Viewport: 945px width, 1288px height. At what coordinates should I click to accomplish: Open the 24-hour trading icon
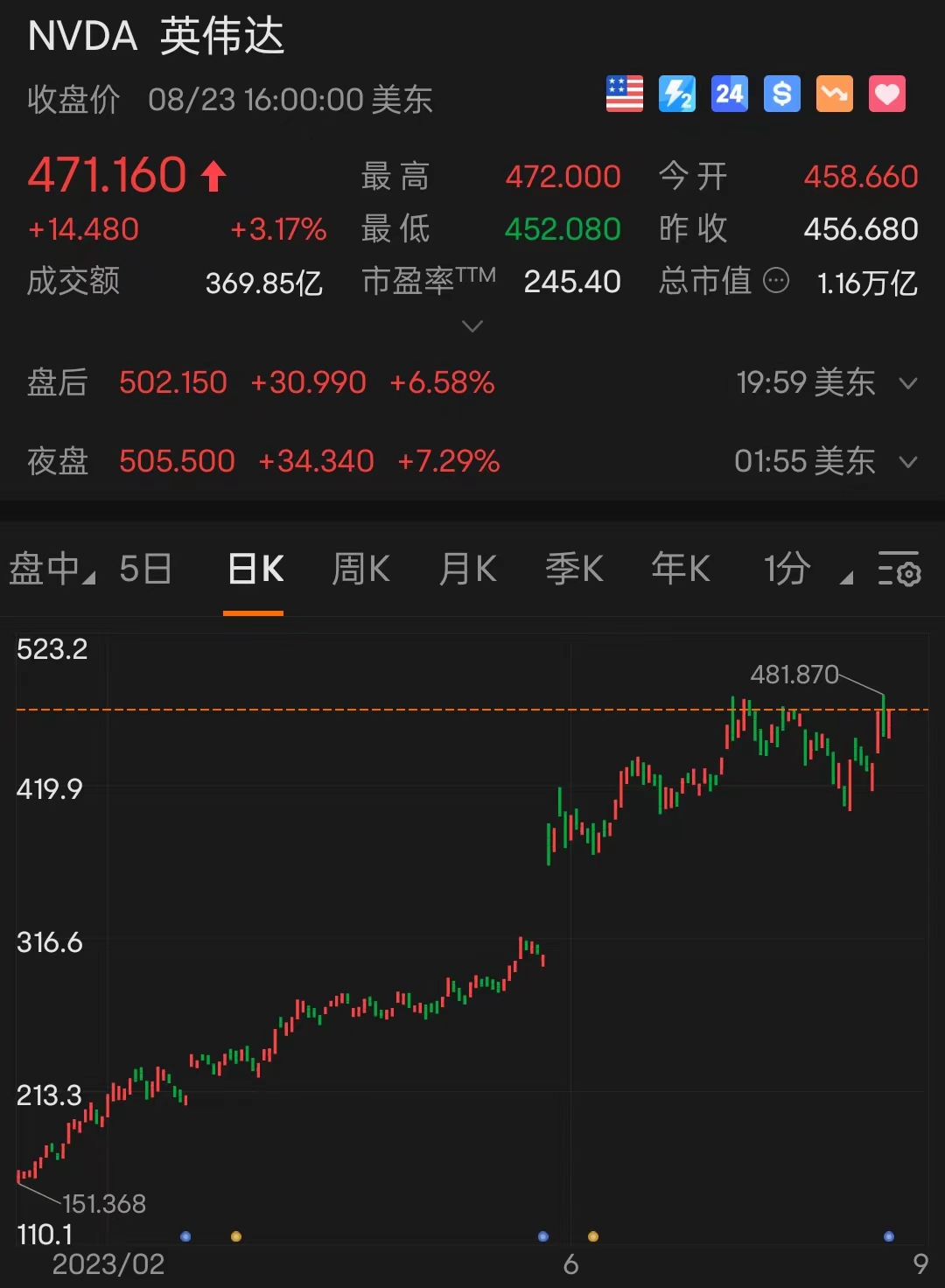[x=729, y=94]
